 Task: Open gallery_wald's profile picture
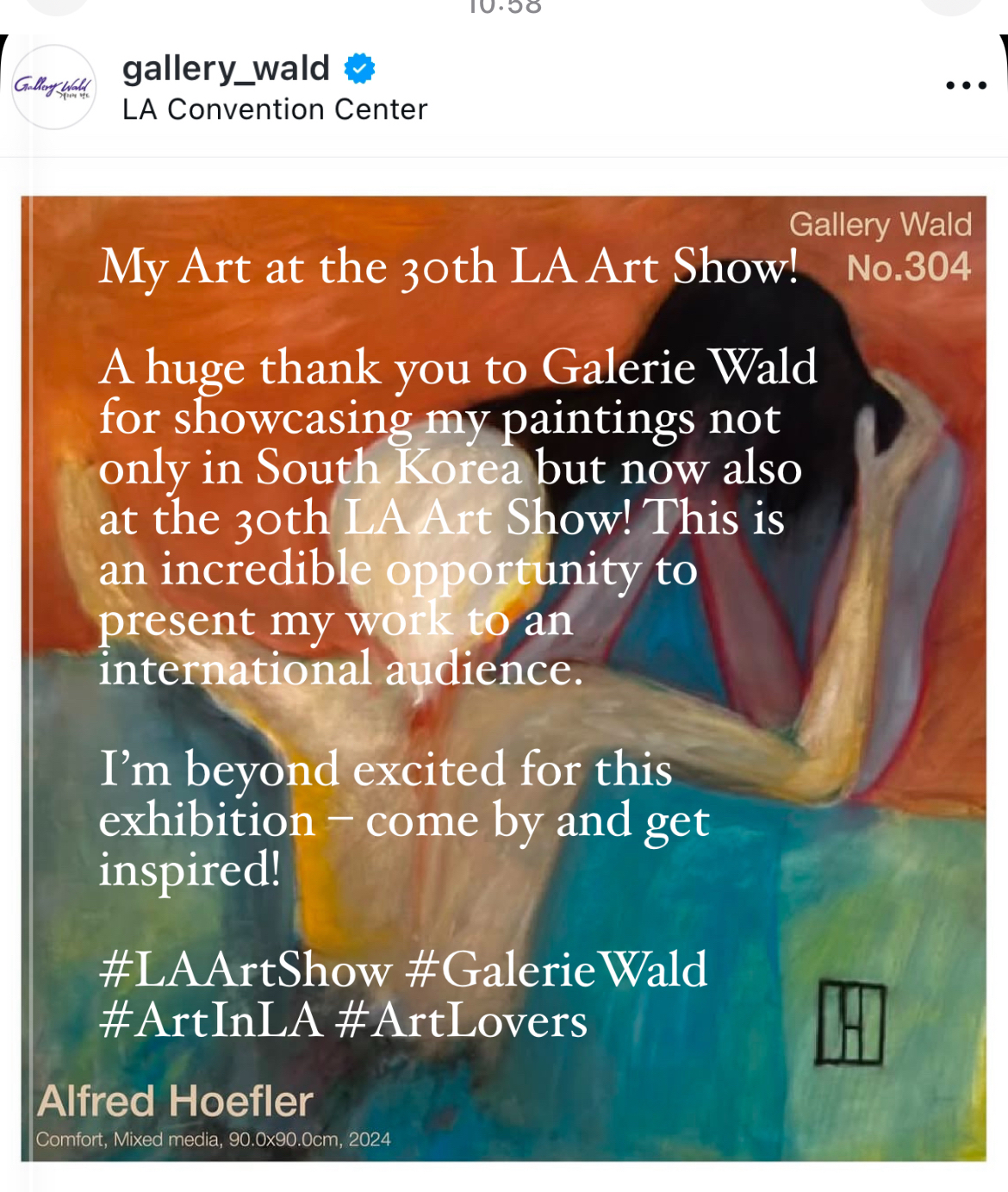[x=53, y=87]
